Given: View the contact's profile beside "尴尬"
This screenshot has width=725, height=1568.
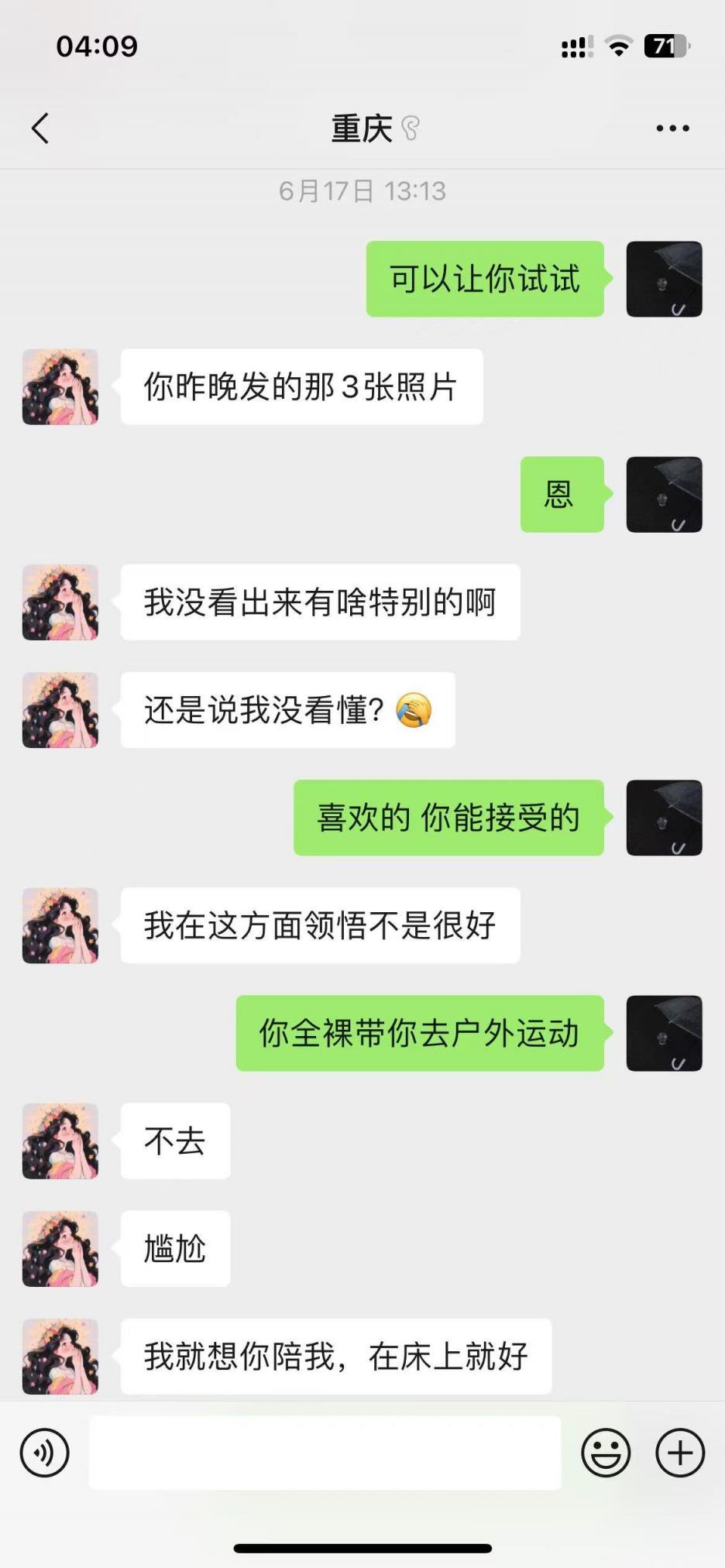Looking at the screenshot, I should click(60, 1249).
